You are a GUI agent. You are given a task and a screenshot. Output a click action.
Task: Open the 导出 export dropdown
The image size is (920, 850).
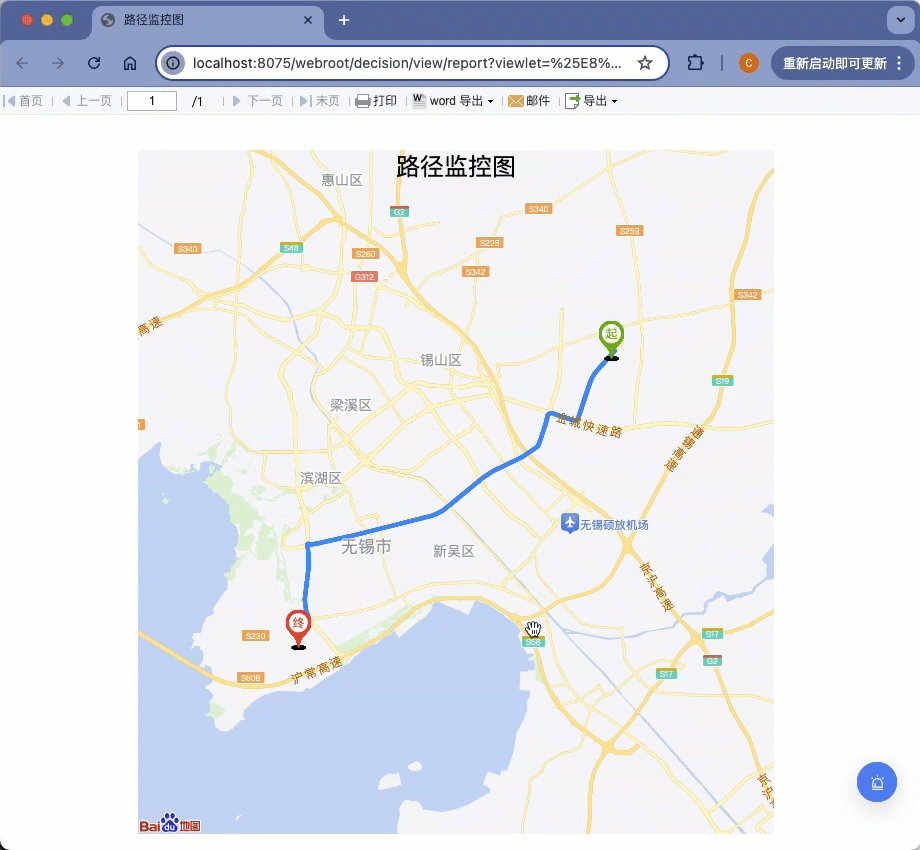pyautogui.click(x=591, y=101)
